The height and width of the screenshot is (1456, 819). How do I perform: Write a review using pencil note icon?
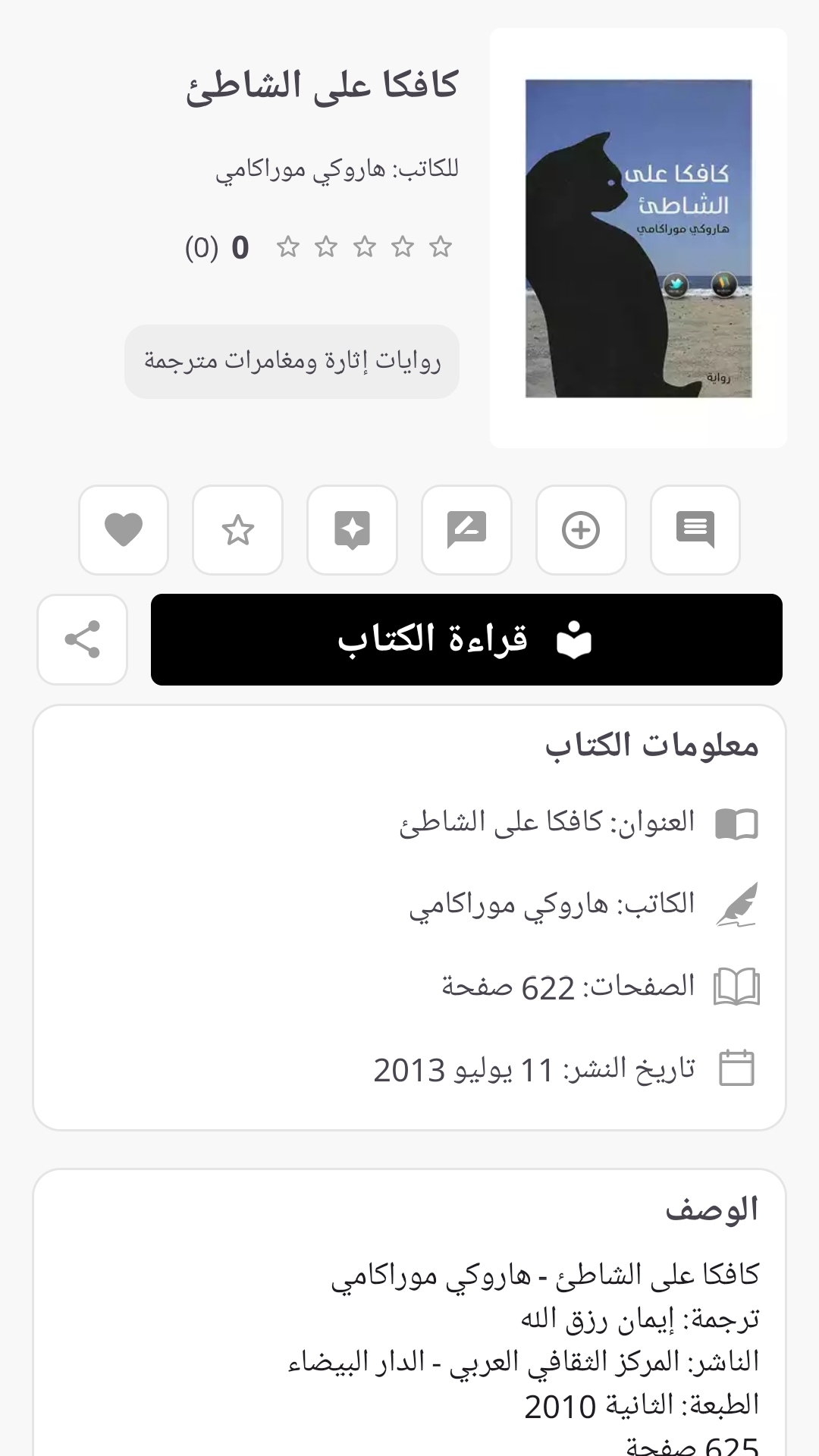[x=467, y=530]
